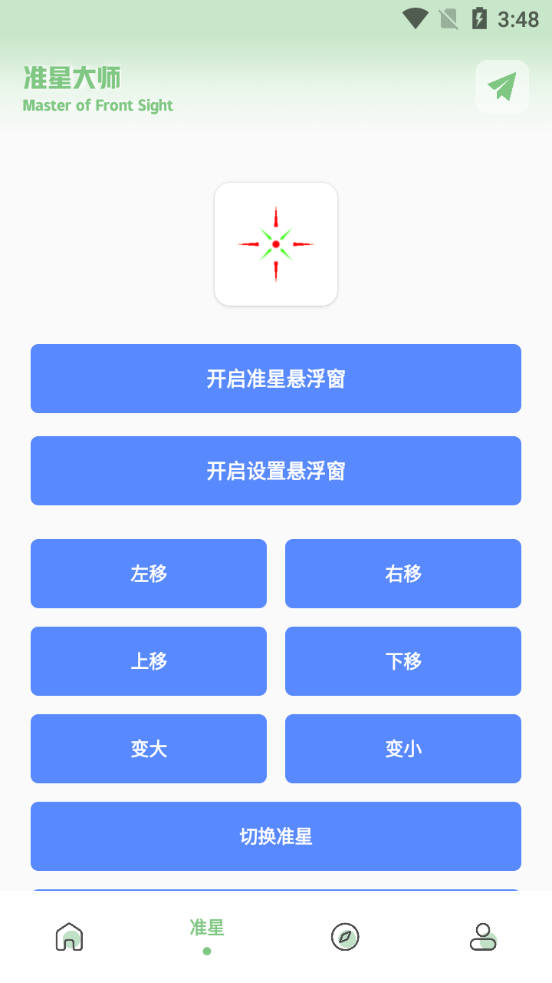The height and width of the screenshot is (983, 552).
Task: Switch crosshair style via 切换准星
Action: pos(276,836)
